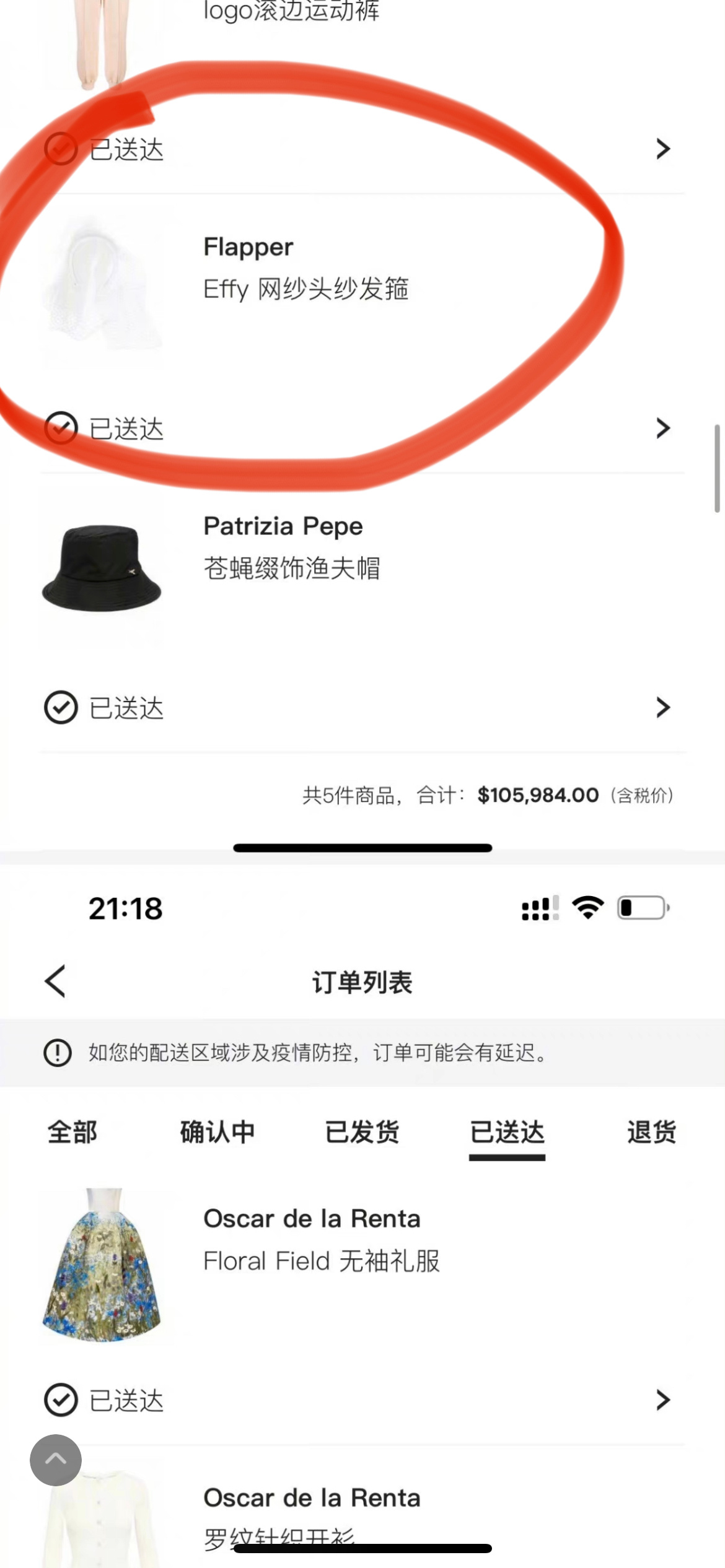
Task: Click the checkmark beside the Patrizia Pepe delivery status
Action: point(60,707)
